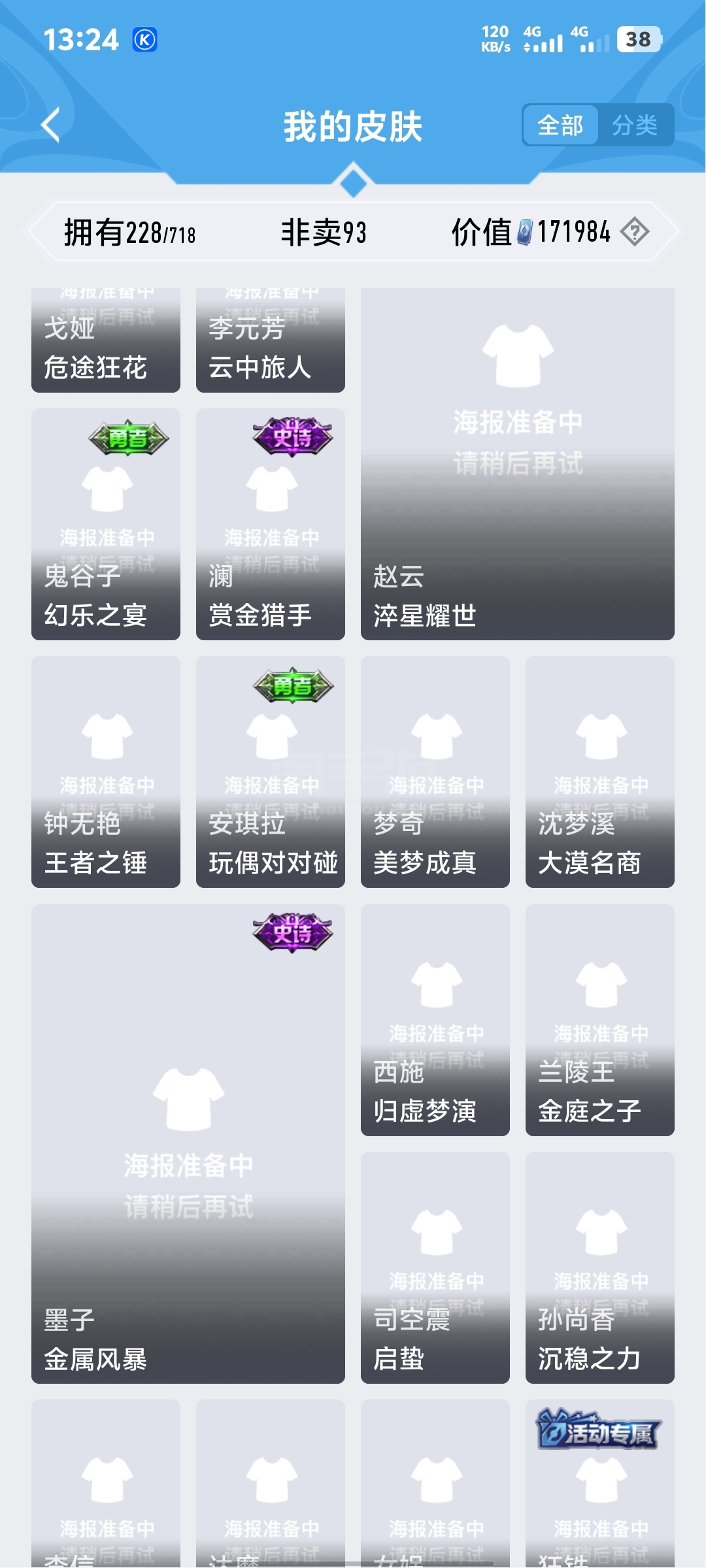
Task: View the 安琪拉 玩偶对对碰 skin card
Action: 271,772
